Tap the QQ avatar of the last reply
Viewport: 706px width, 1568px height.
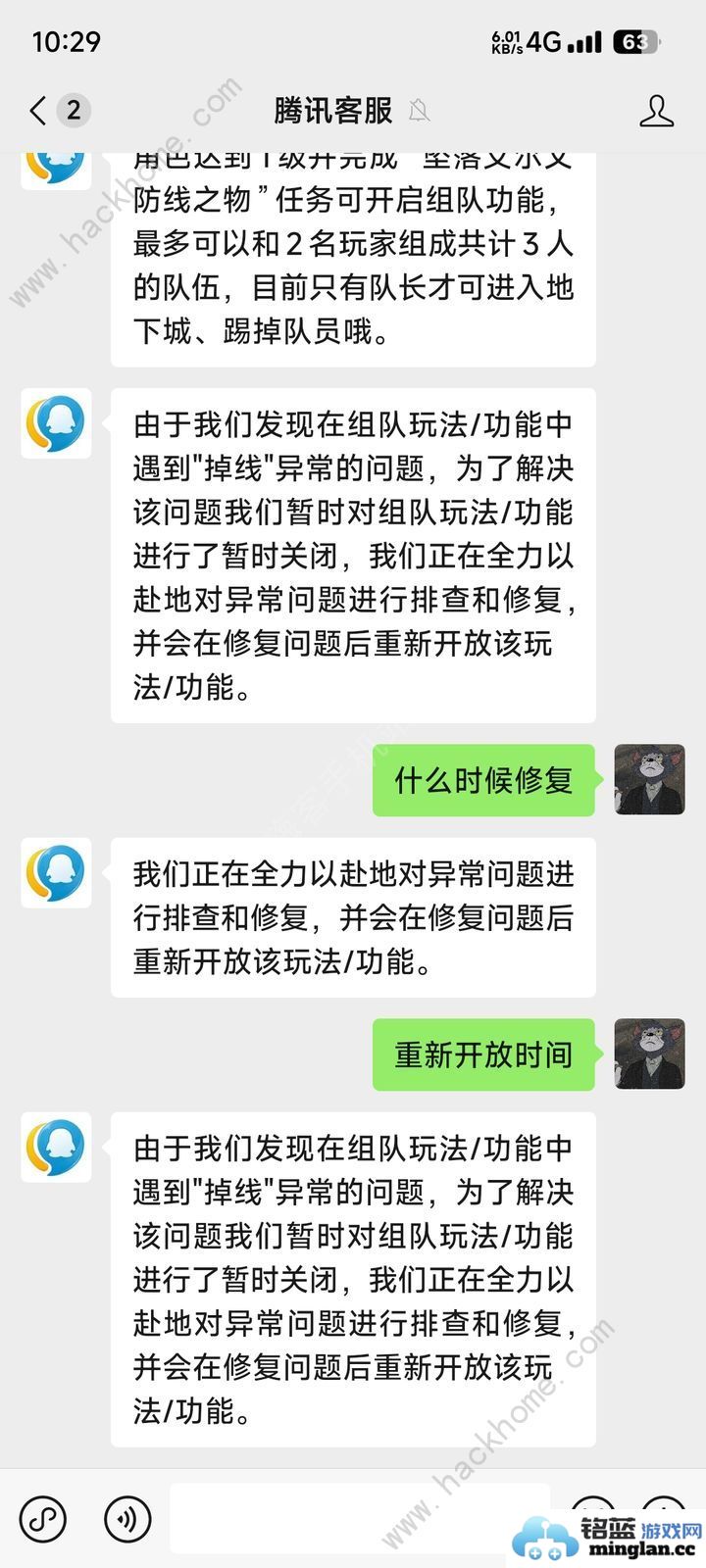click(x=56, y=1147)
